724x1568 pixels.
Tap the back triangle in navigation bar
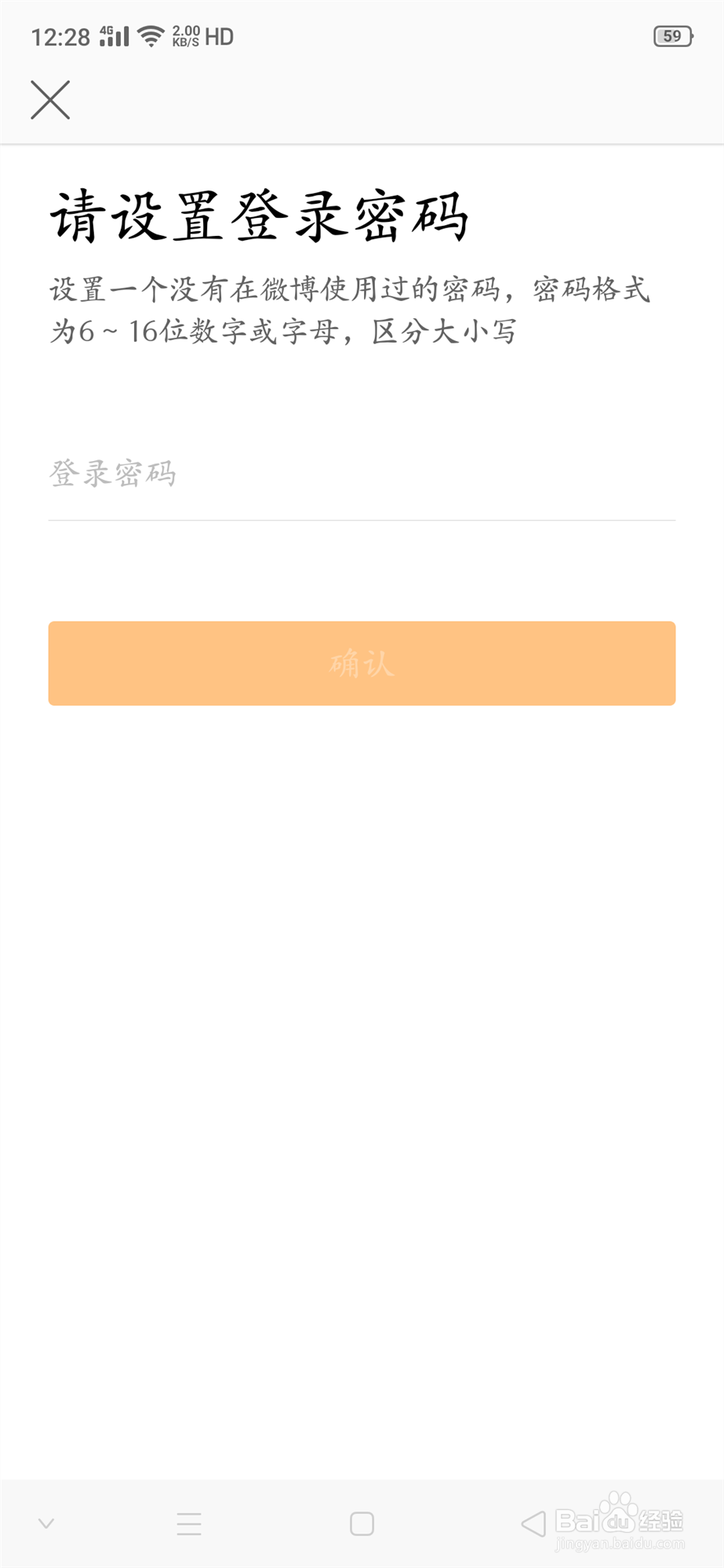tap(533, 1523)
